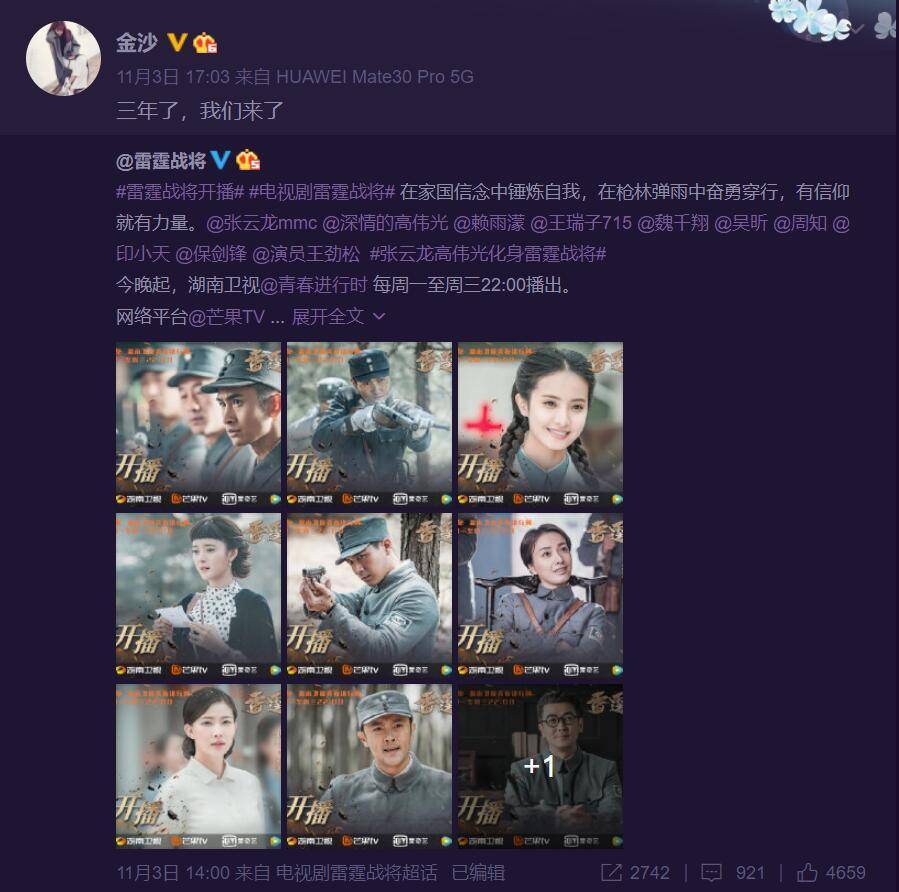Screen dimensions: 899x892
Task: View the braided girl poster image
Action: tap(540, 425)
